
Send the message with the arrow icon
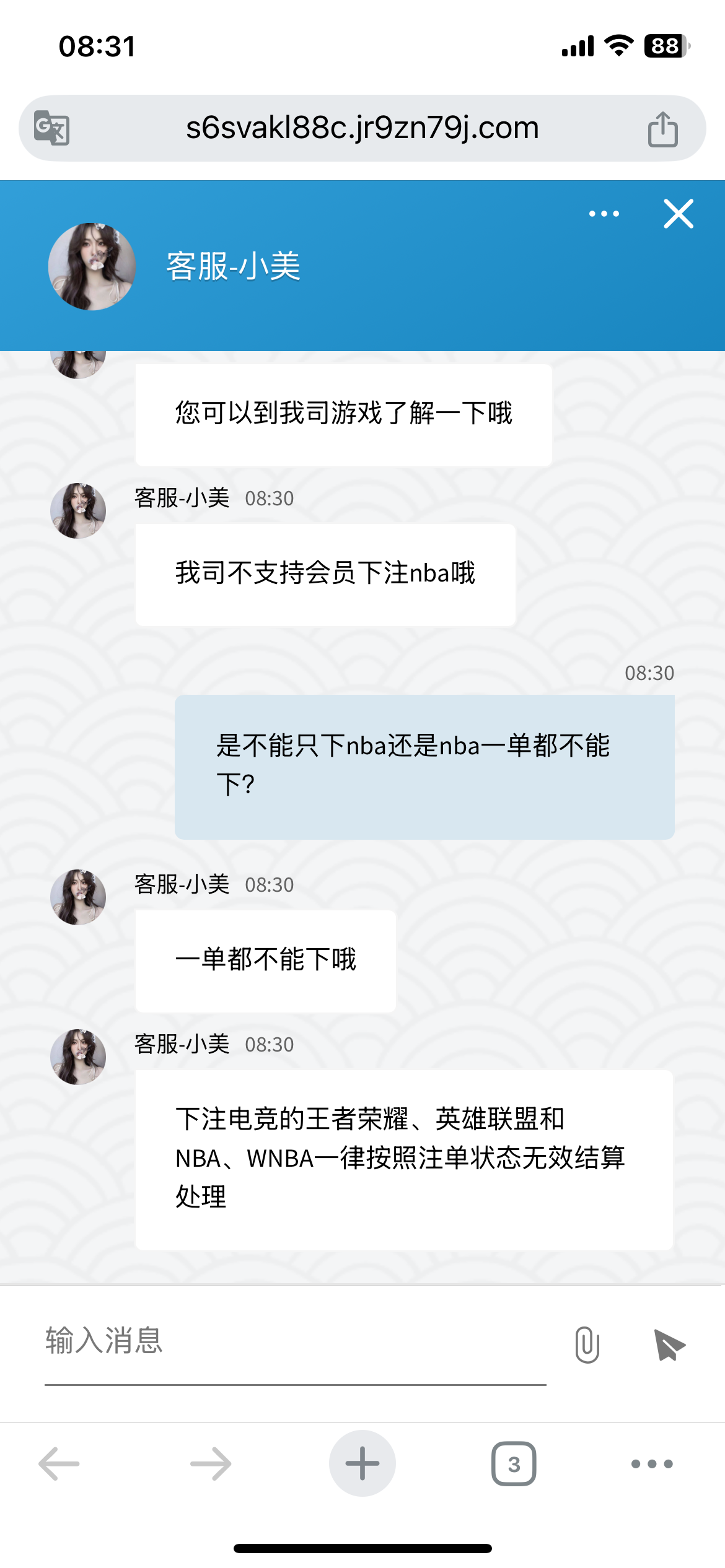669,1344
